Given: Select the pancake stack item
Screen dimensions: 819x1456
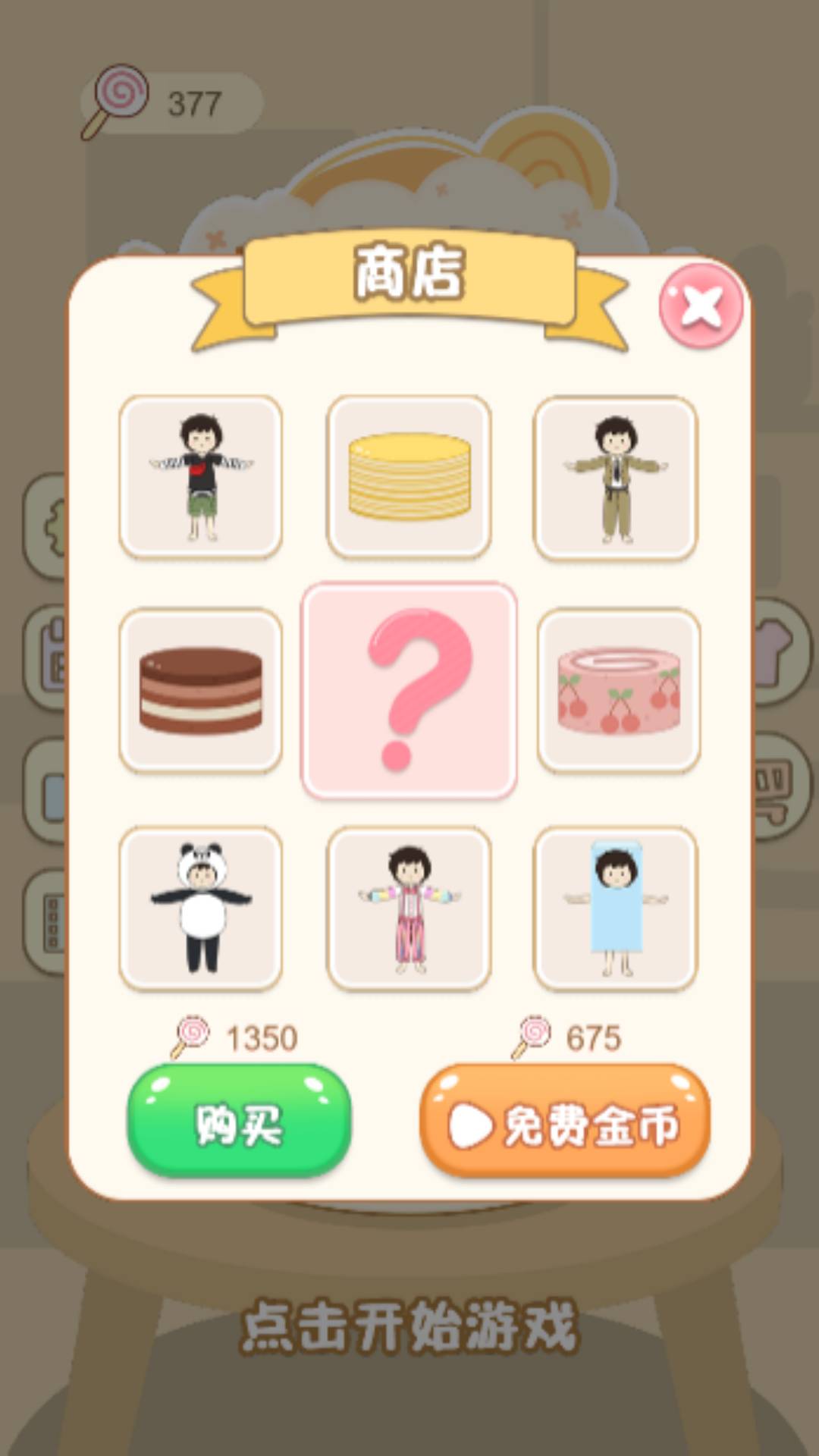Looking at the screenshot, I should click(409, 474).
